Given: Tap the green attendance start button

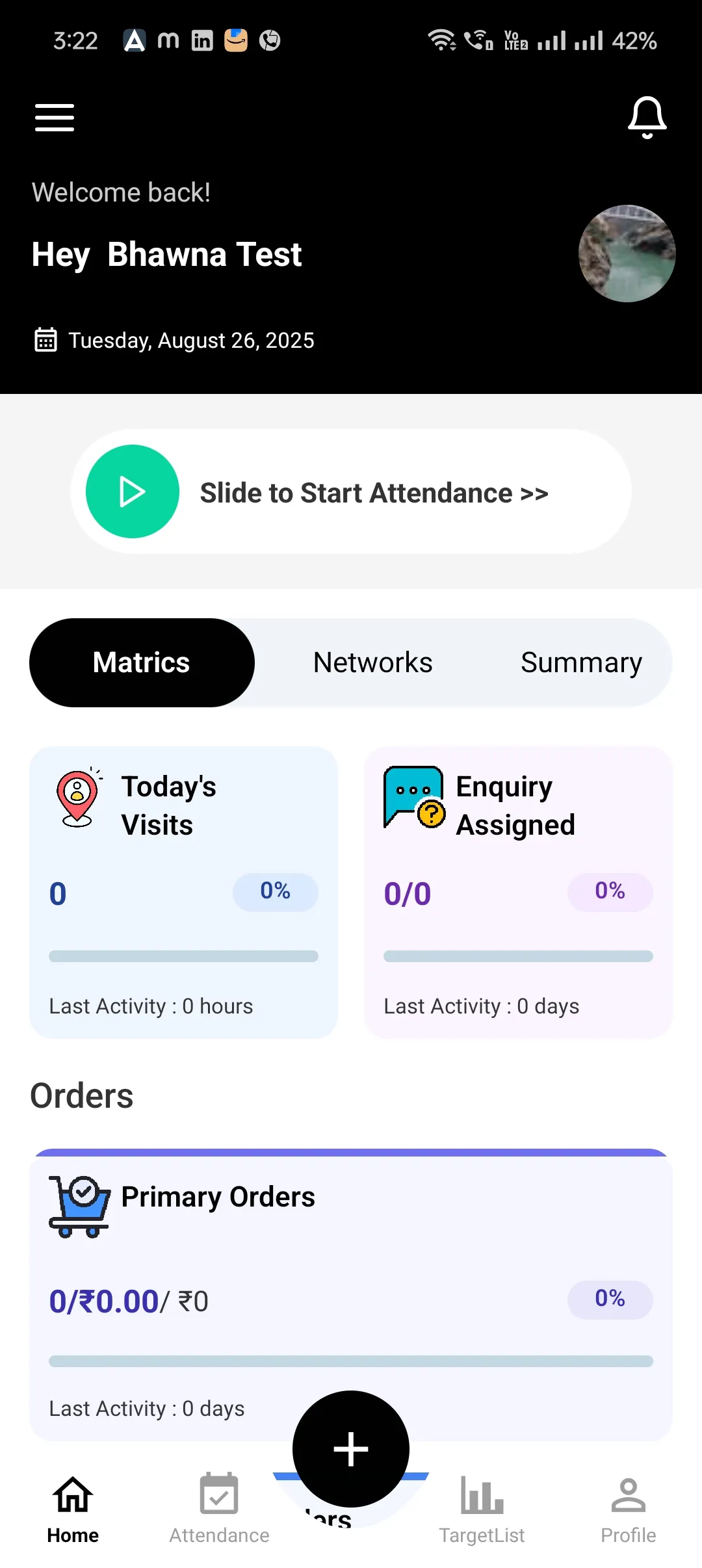Looking at the screenshot, I should [x=133, y=491].
